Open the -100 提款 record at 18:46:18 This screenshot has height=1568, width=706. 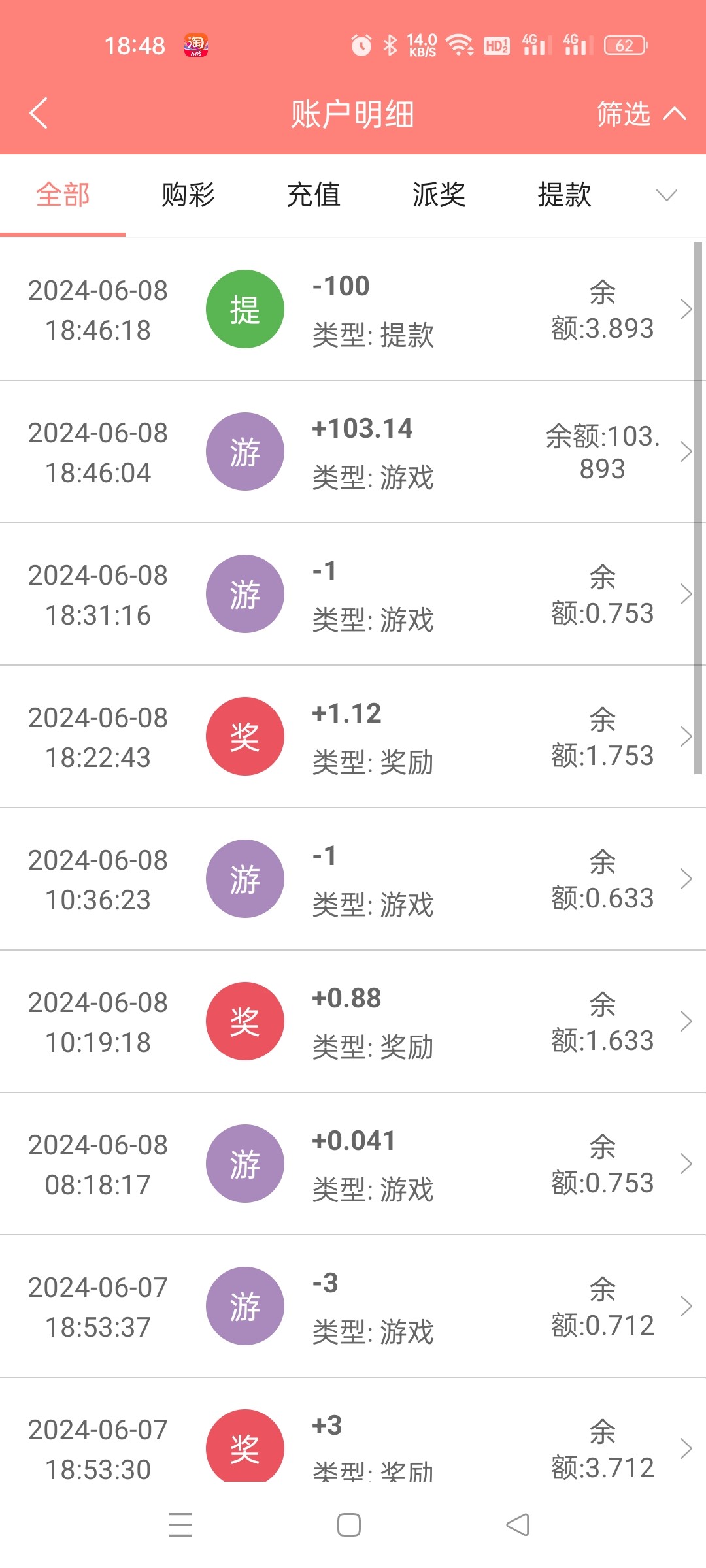353,310
